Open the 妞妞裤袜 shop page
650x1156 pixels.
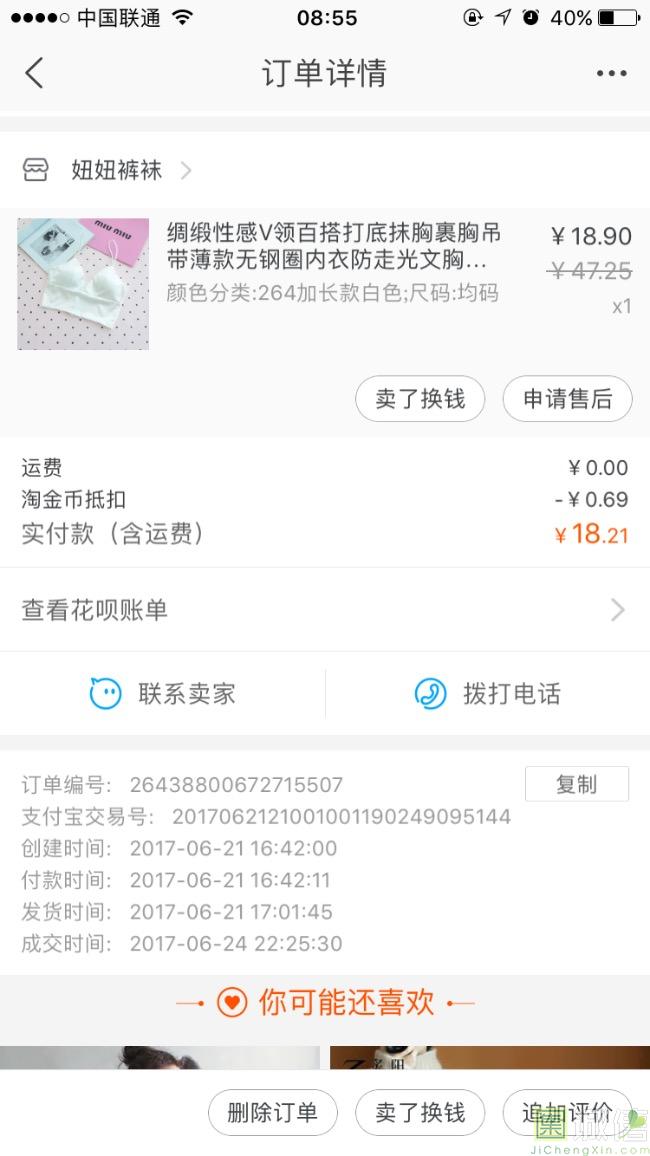[x=117, y=170]
